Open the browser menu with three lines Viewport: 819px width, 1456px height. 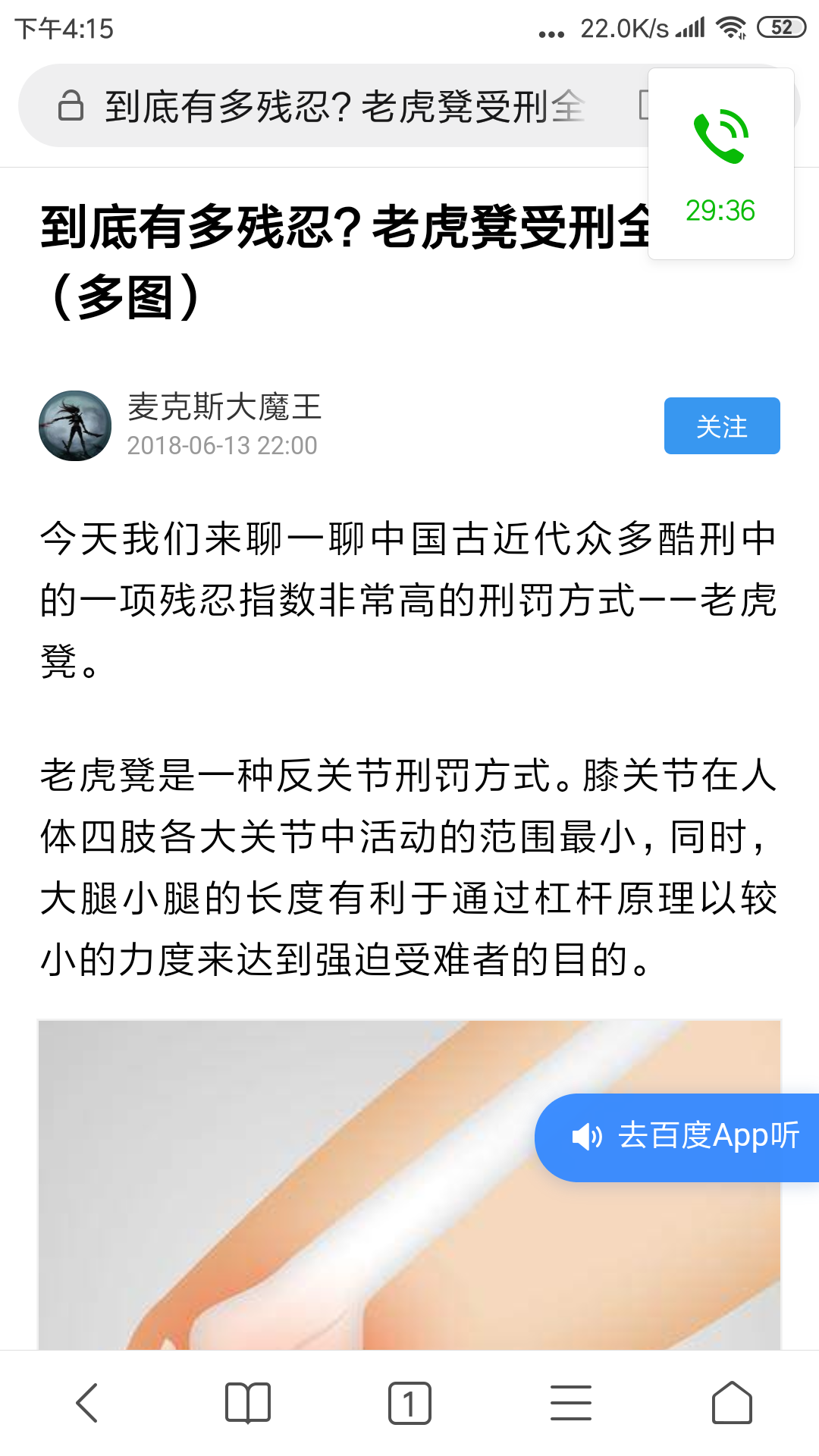(x=570, y=1402)
